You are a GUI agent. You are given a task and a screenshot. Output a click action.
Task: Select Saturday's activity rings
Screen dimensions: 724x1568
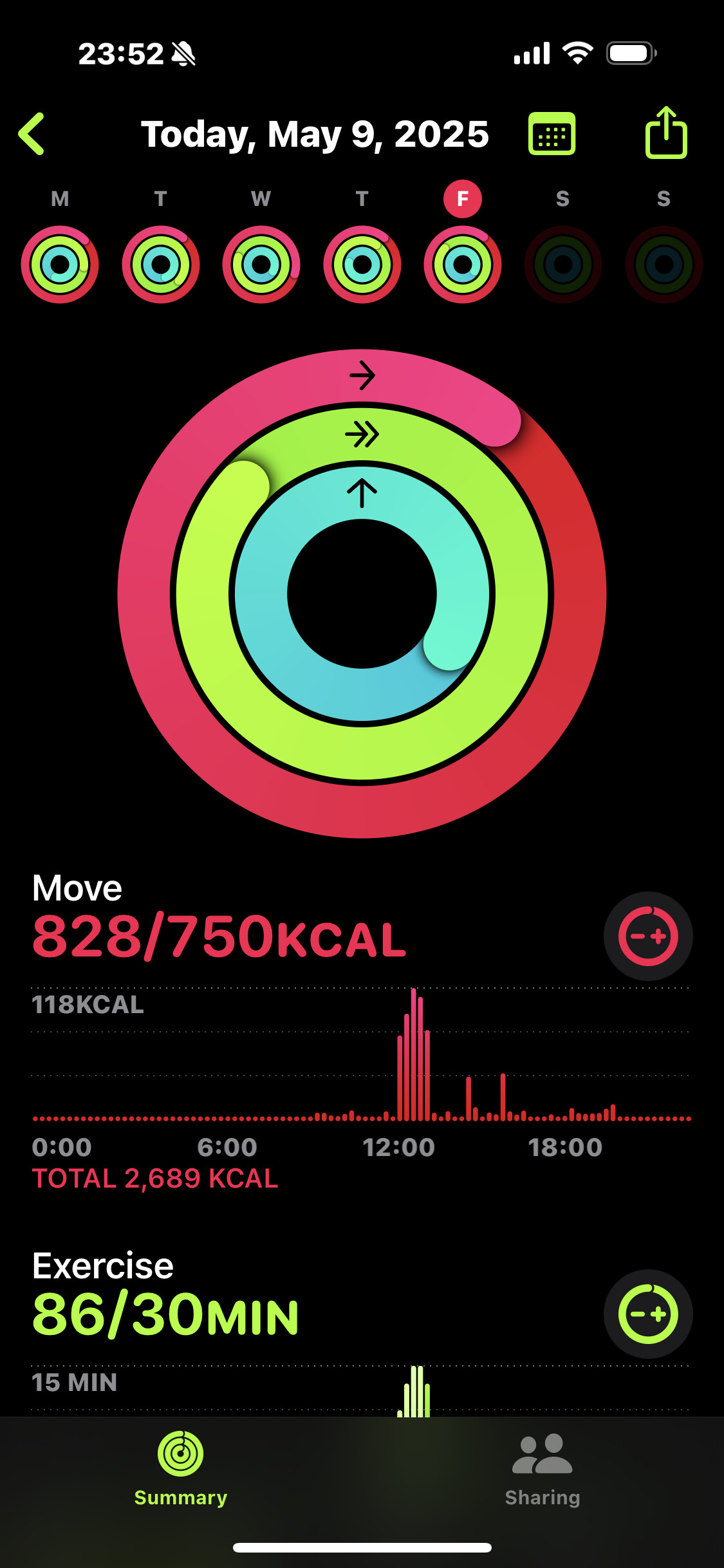pyautogui.click(x=563, y=264)
